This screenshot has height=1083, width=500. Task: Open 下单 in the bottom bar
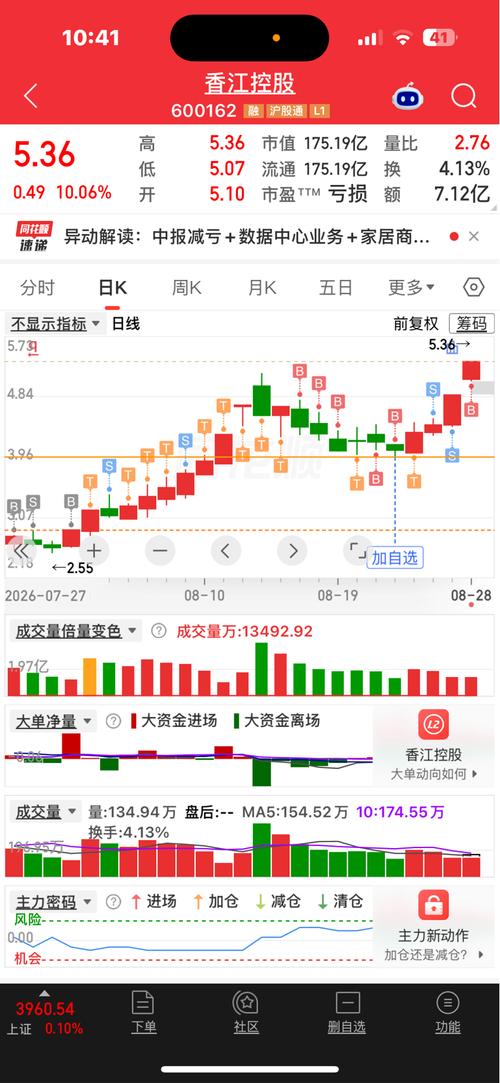coord(144,1012)
